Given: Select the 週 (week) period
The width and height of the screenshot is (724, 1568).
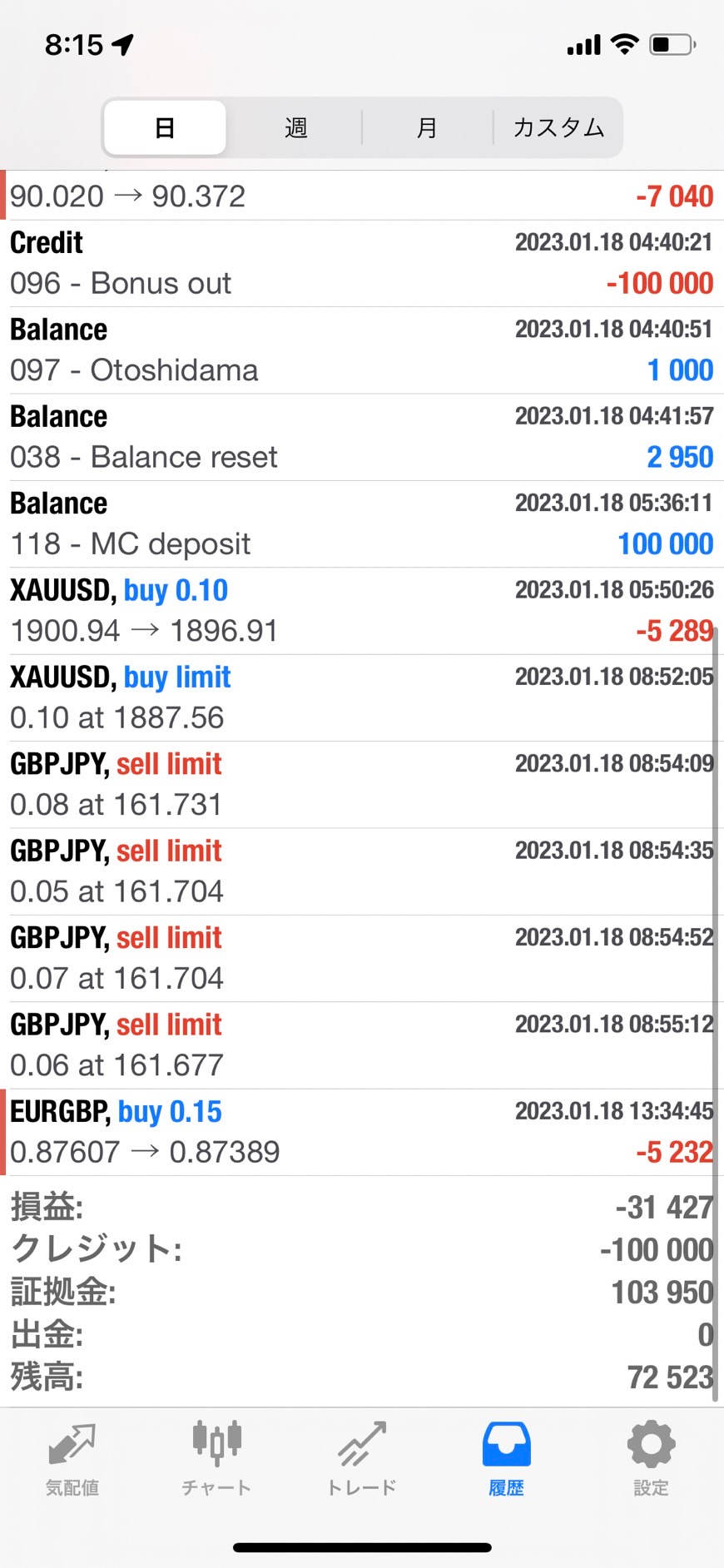Looking at the screenshot, I should 295,128.
